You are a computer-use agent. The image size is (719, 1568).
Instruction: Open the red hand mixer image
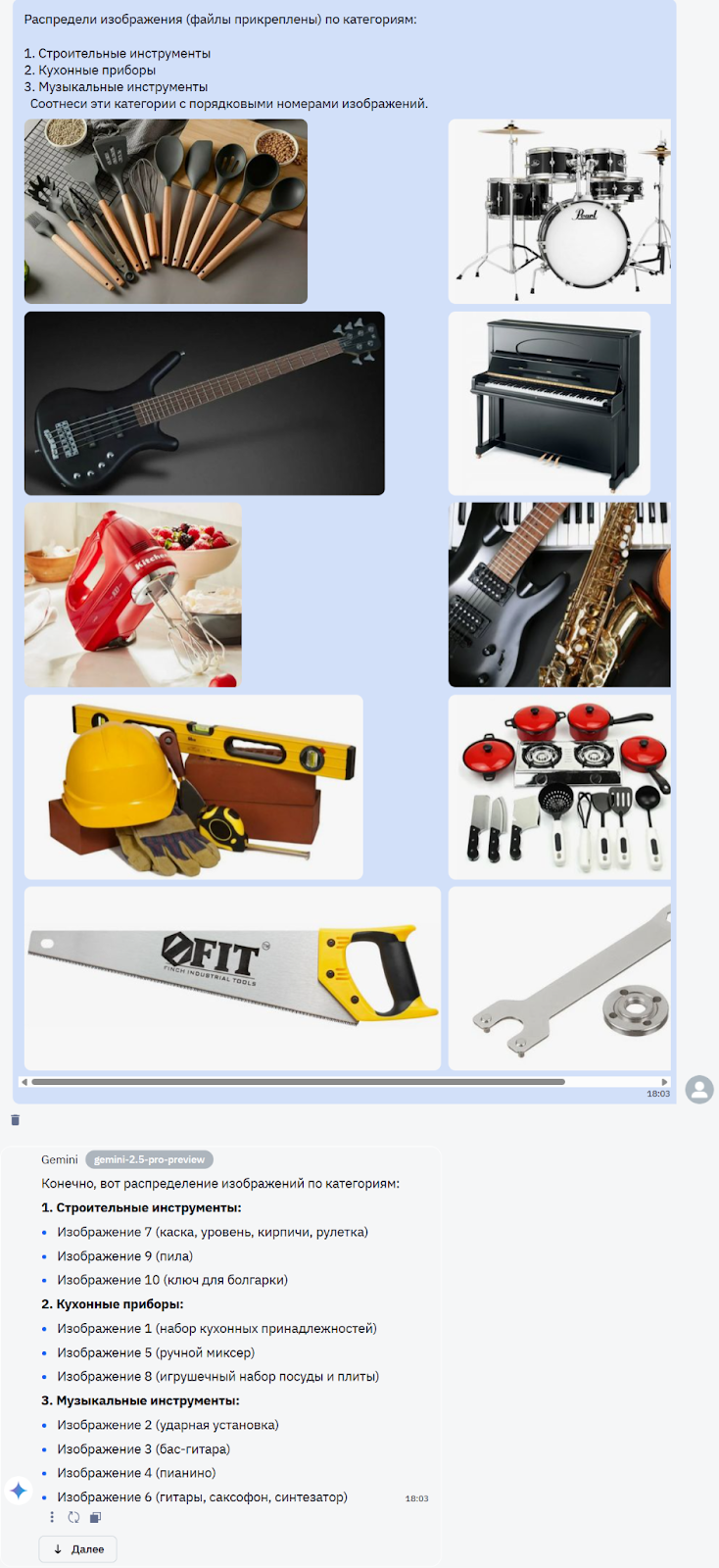(x=132, y=594)
